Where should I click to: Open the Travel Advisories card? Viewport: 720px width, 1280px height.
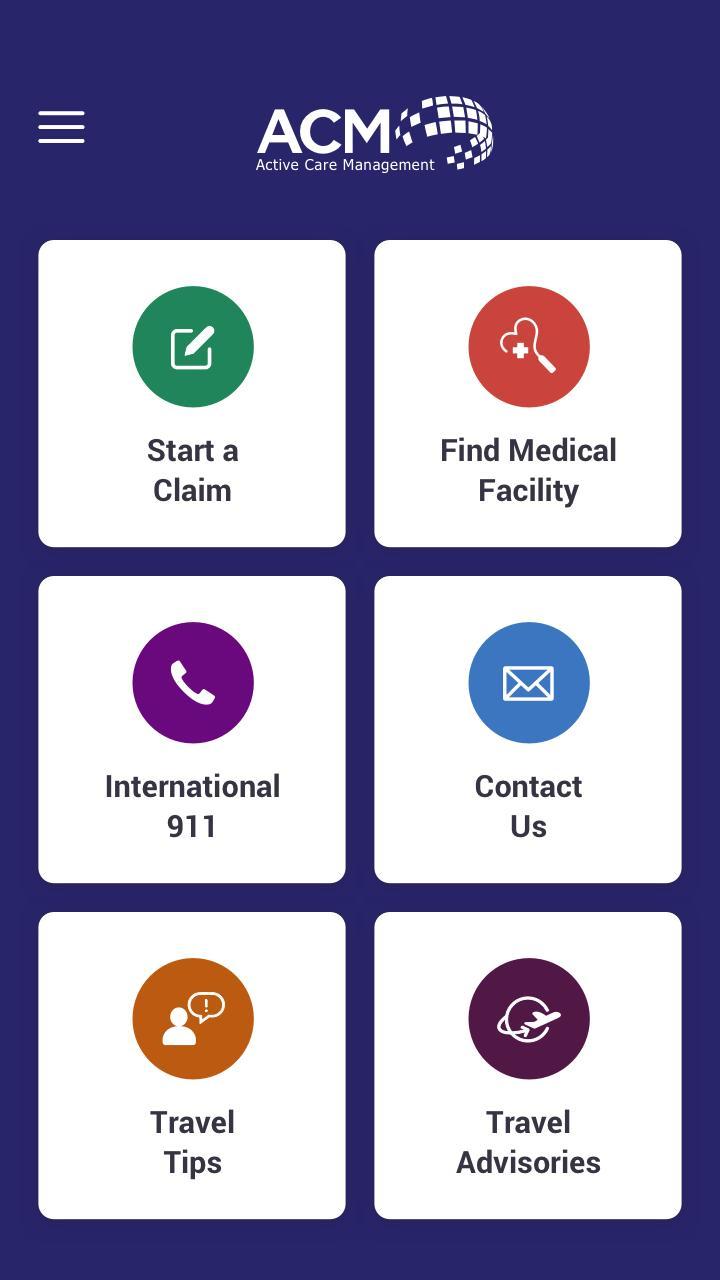[x=529, y=1065]
